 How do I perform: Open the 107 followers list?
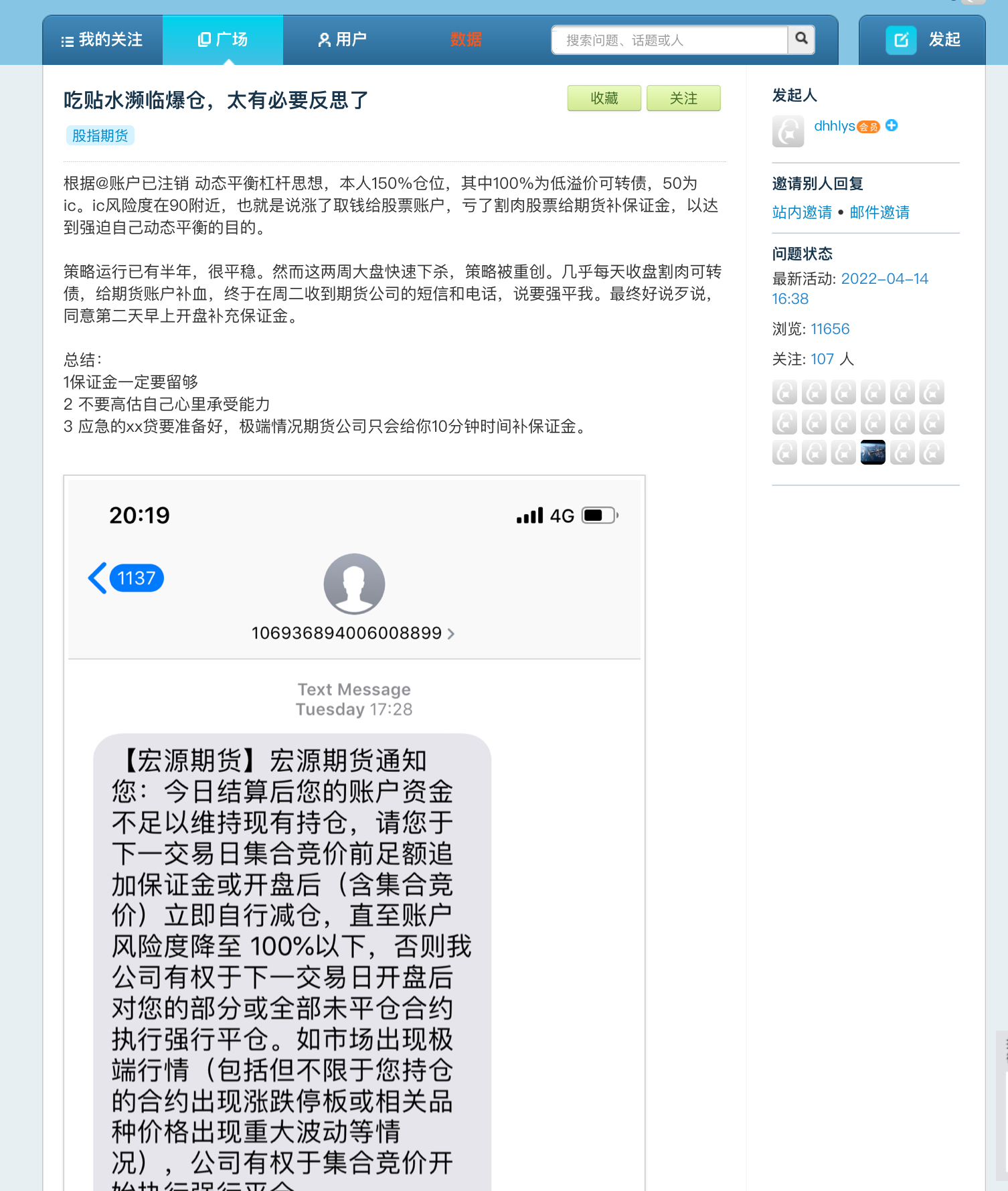(822, 360)
